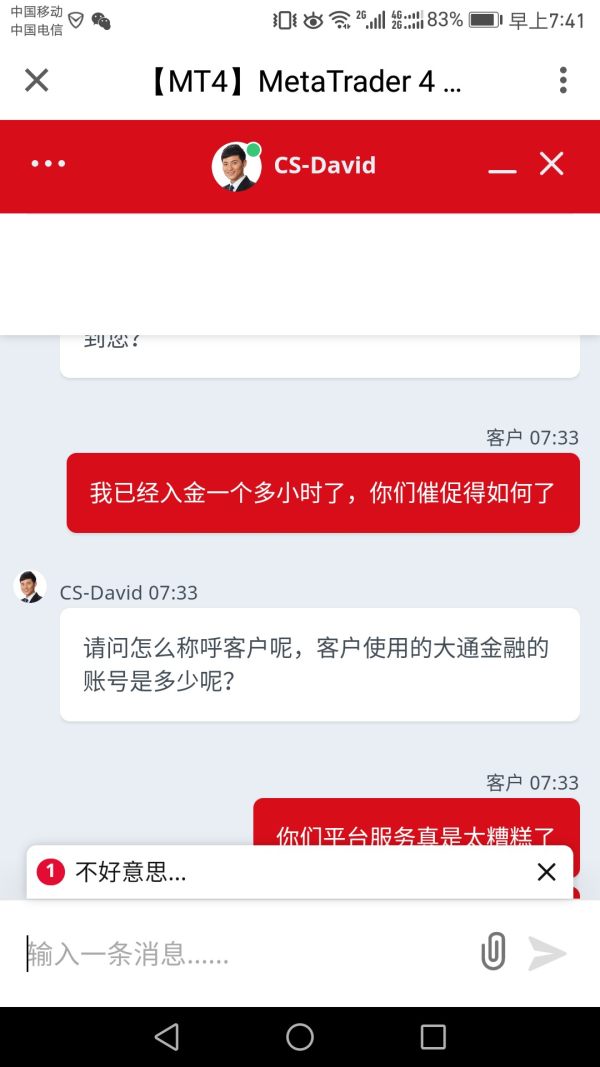The height and width of the screenshot is (1067, 600).
Task: Minimize the CS-David chat window
Action: pyautogui.click(x=502, y=168)
